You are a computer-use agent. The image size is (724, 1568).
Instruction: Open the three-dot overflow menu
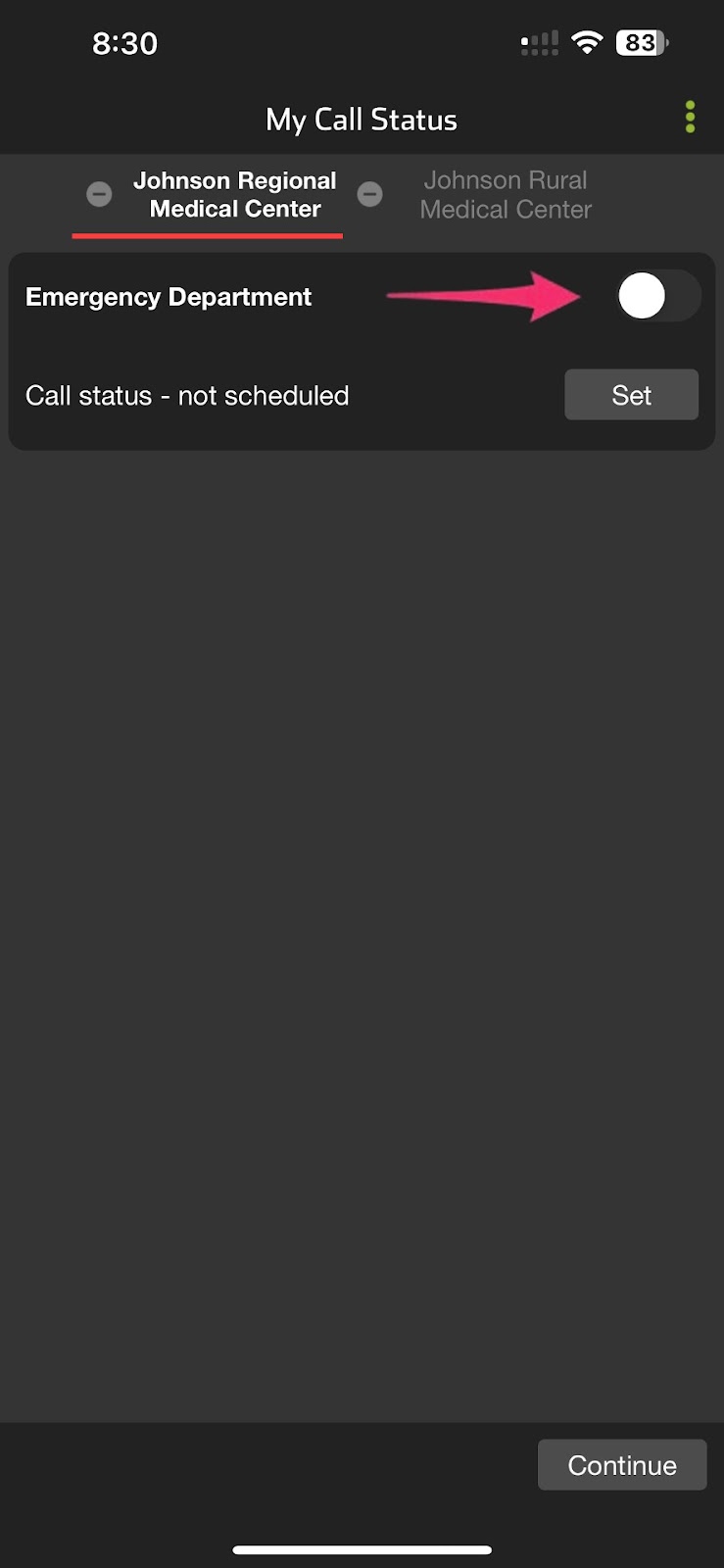(x=690, y=117)
